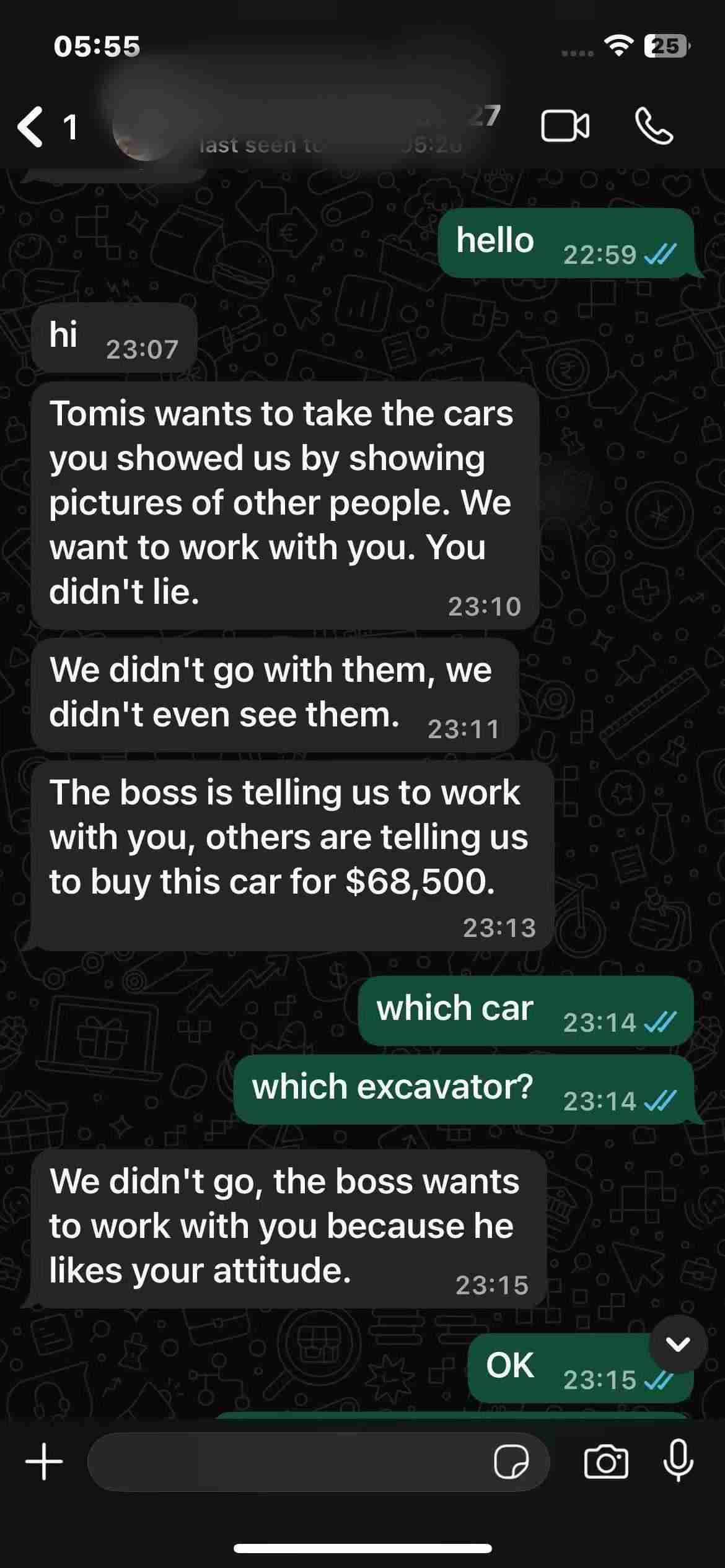This screenshot has height=1568, width=725.
Task: Open the sticker picker
Action: 511,1461
